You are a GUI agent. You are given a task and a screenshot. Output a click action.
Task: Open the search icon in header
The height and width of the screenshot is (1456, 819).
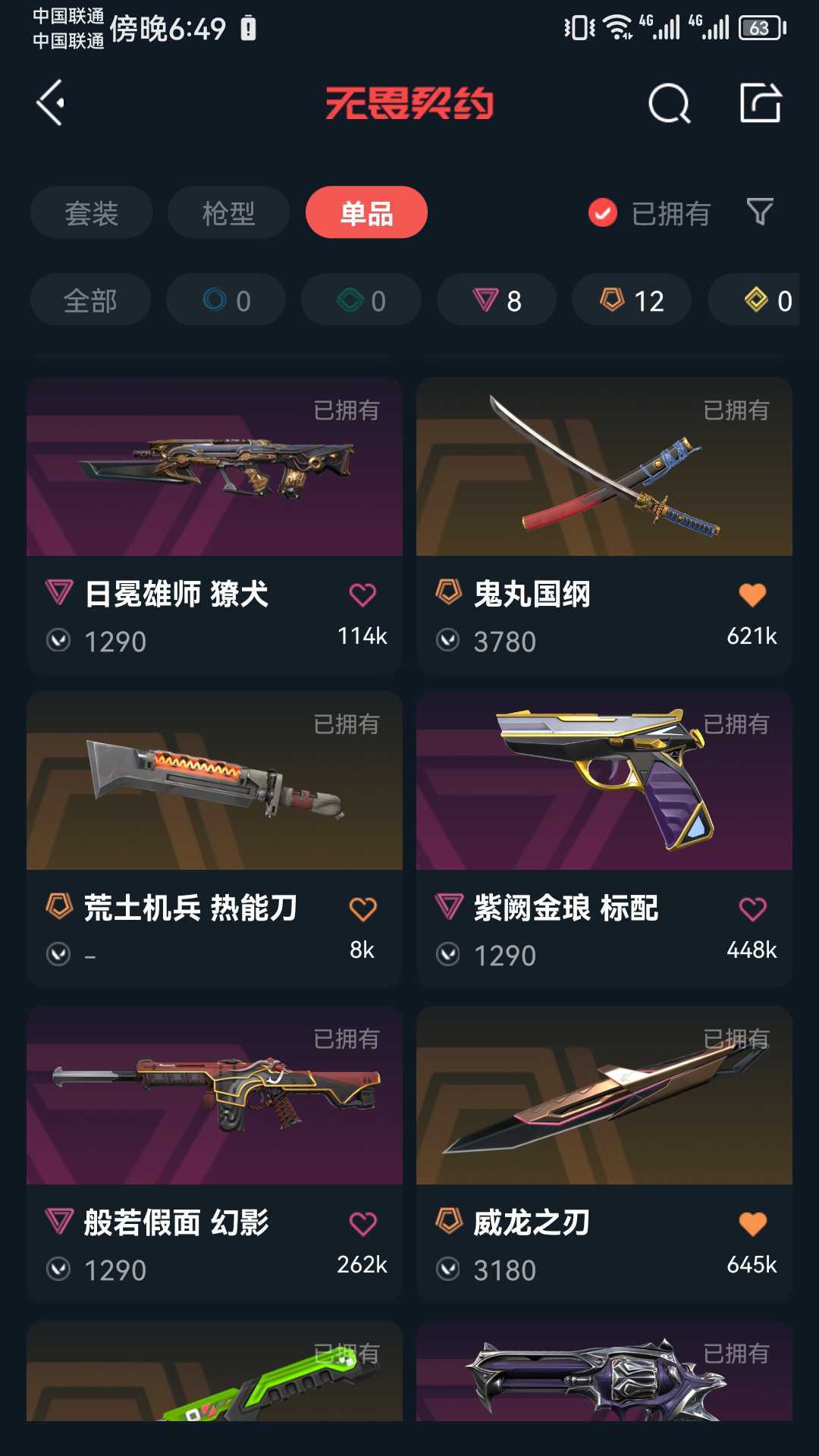click(670, 103)
